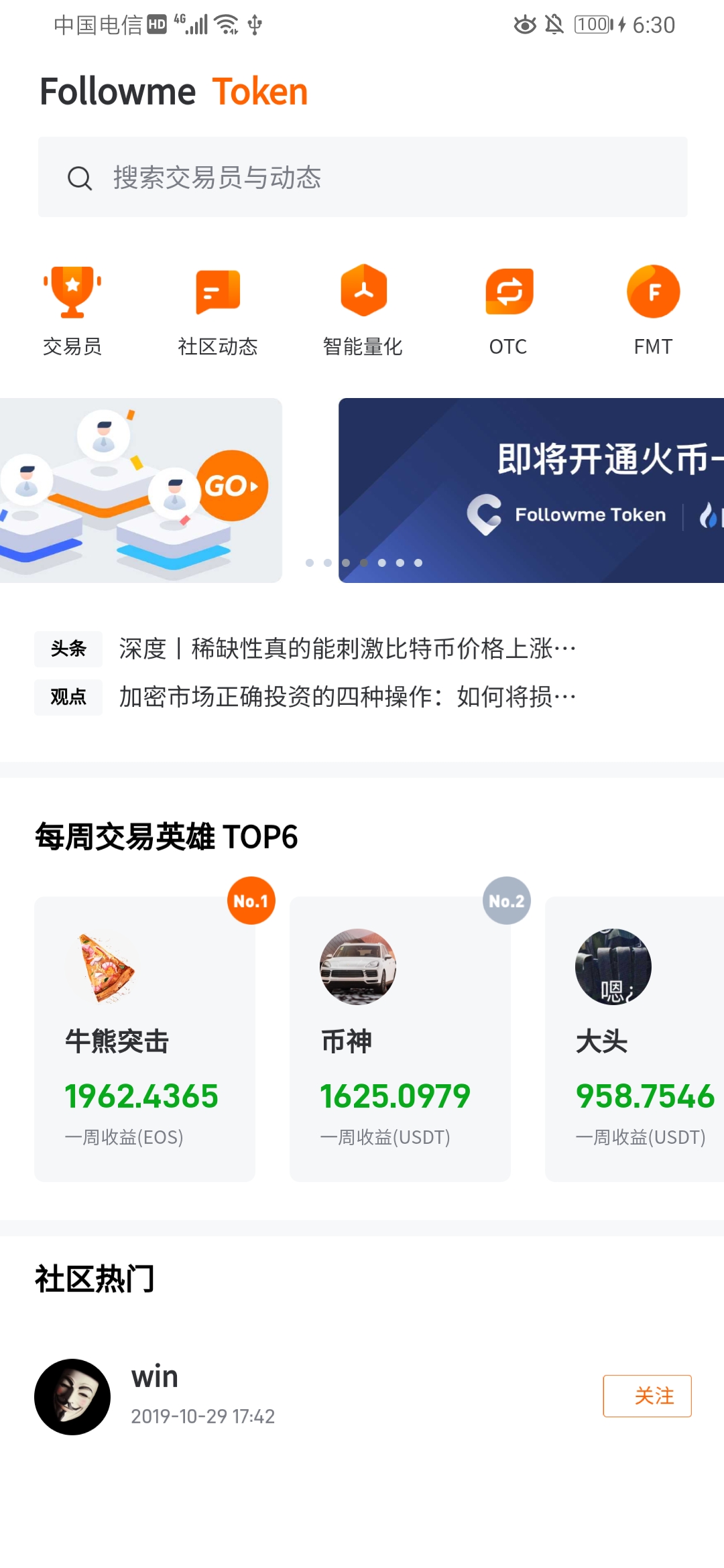The width and height of the screenshot is (724, 1568).
Task: Open No.1 trader 牛熊突击 card
Action: click(x=145, y=1039)
